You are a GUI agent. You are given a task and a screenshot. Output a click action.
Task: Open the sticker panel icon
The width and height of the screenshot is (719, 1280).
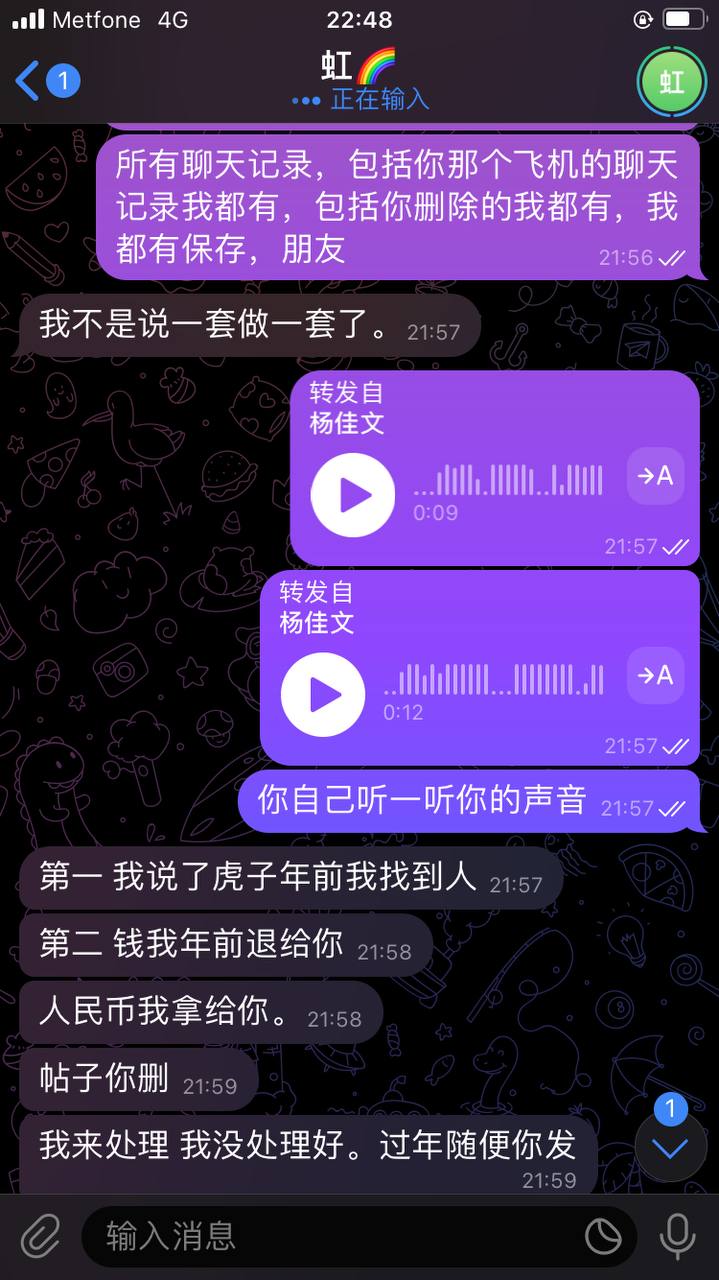pyautogui.click(x=602, y=1237)
